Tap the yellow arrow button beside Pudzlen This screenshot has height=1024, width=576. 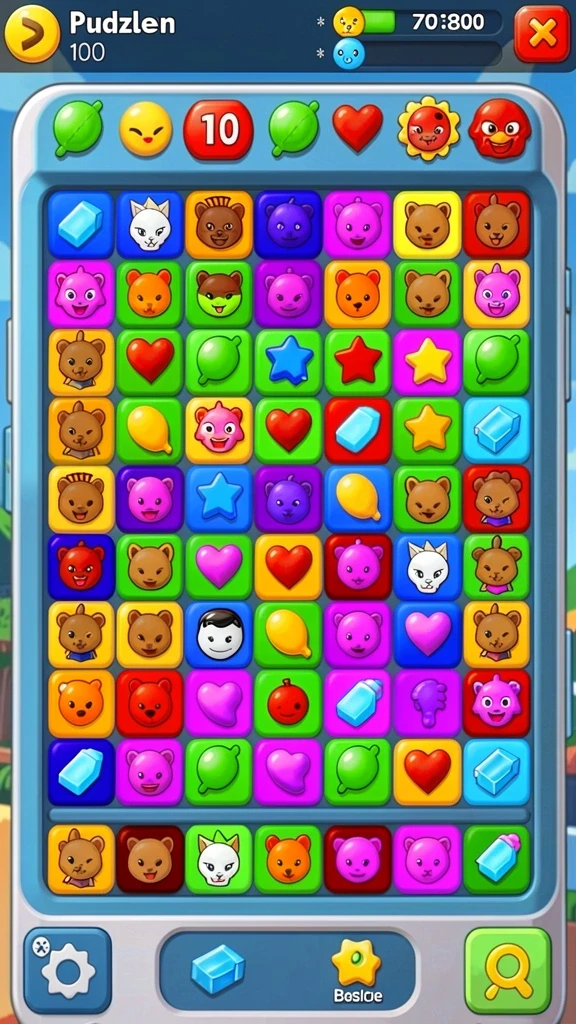click(32, 34)
